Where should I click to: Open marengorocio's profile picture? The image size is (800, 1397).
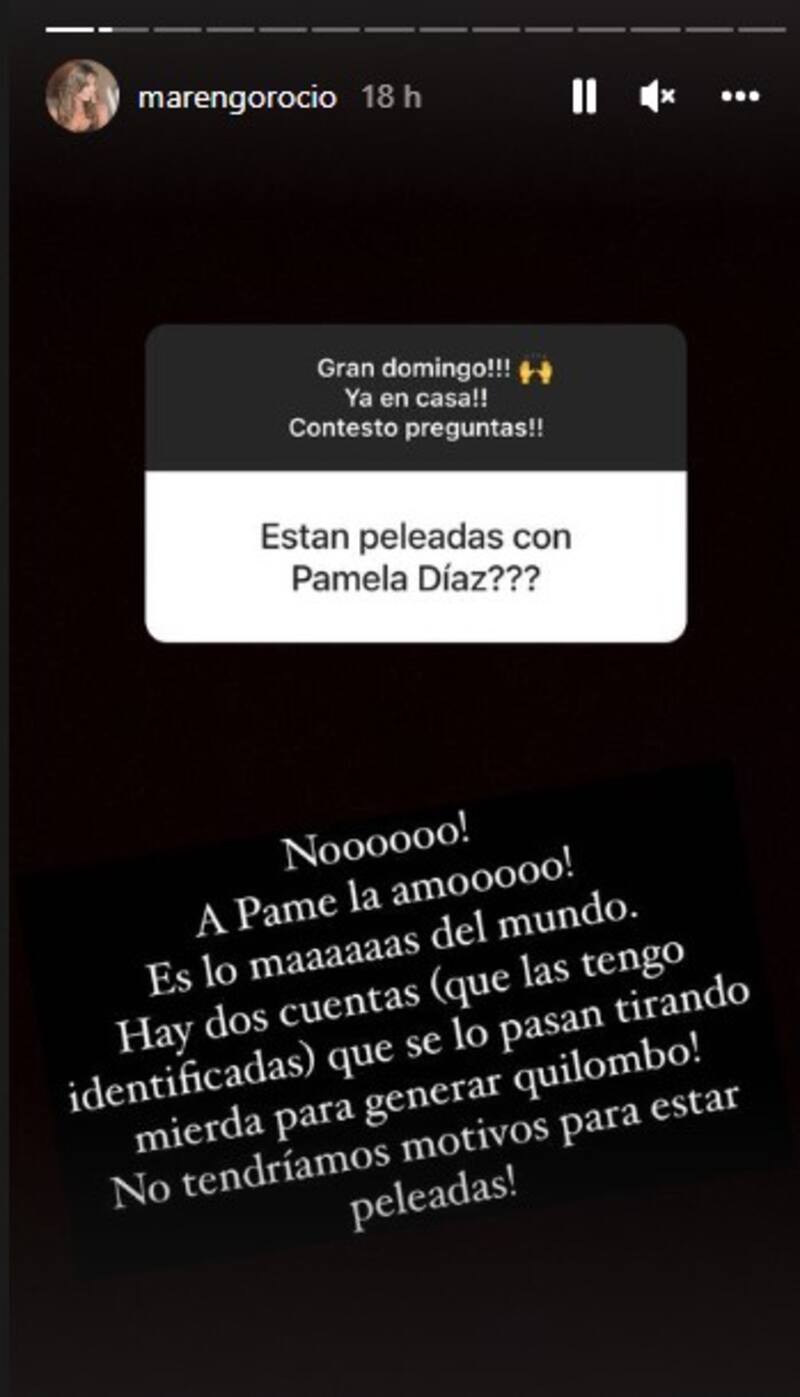(x=82, y=96)
